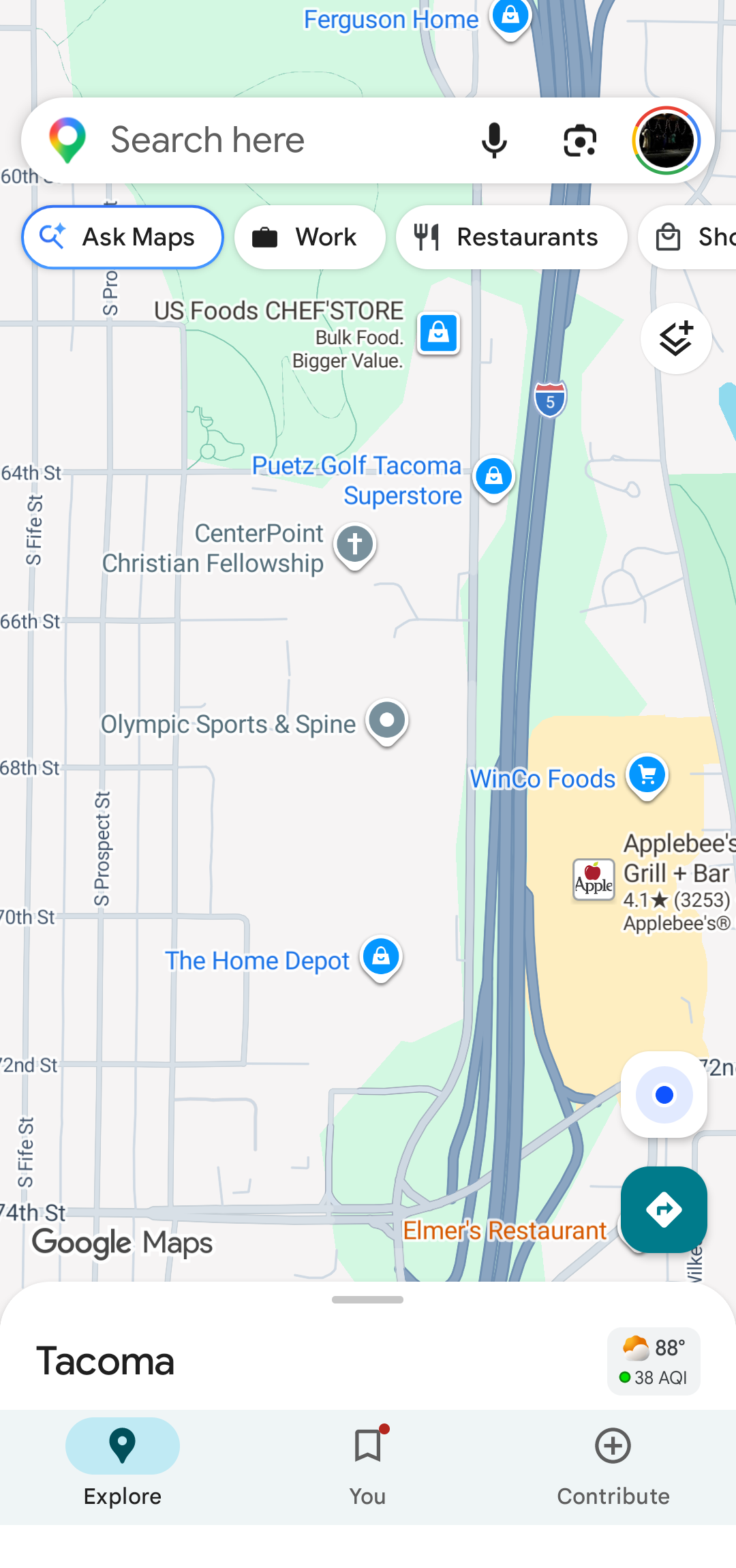
Task: Switch to the You tab
Action: click(368, 1466)
